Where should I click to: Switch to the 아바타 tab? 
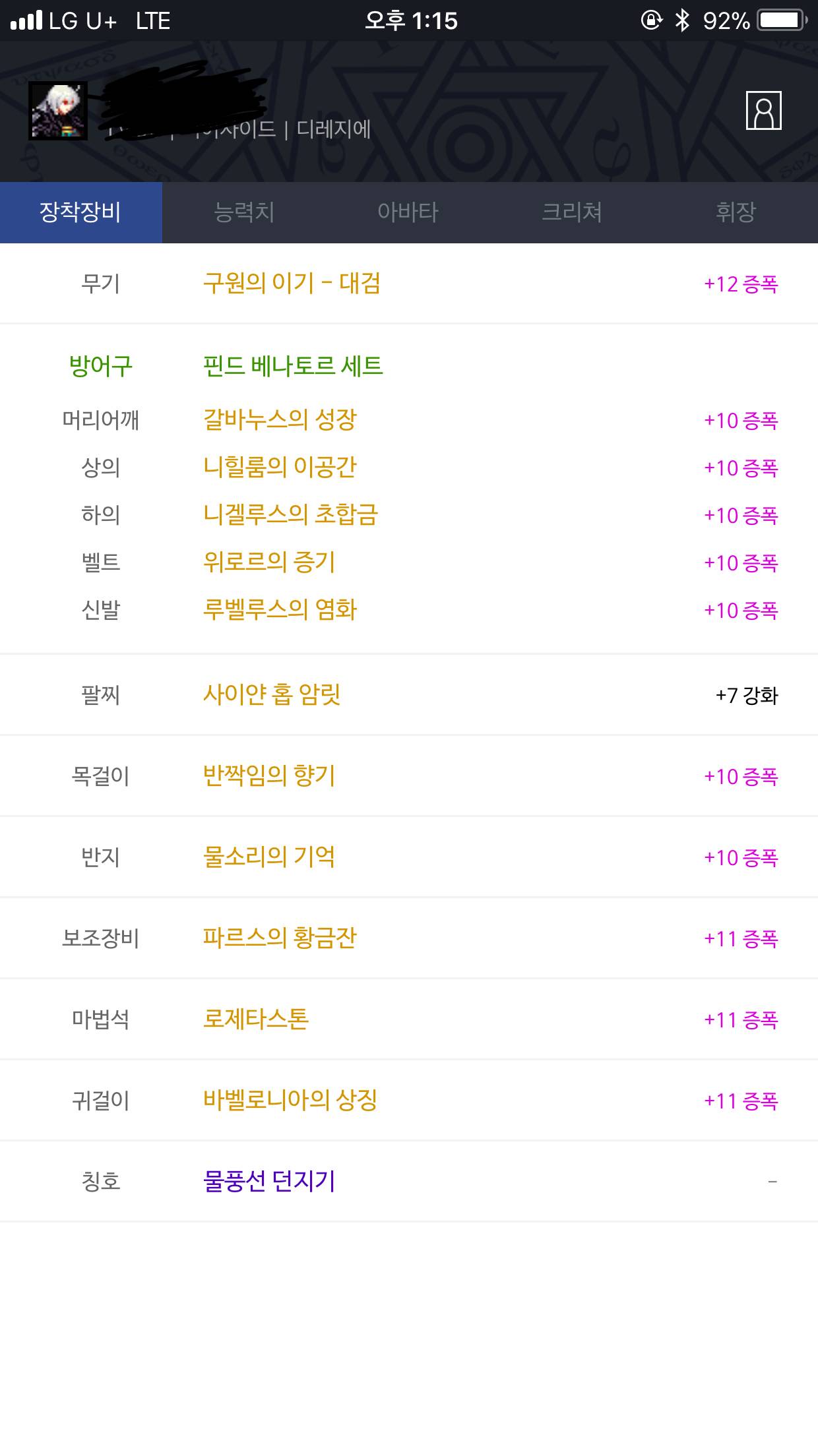pyautogui.click(x=408, y=212)
